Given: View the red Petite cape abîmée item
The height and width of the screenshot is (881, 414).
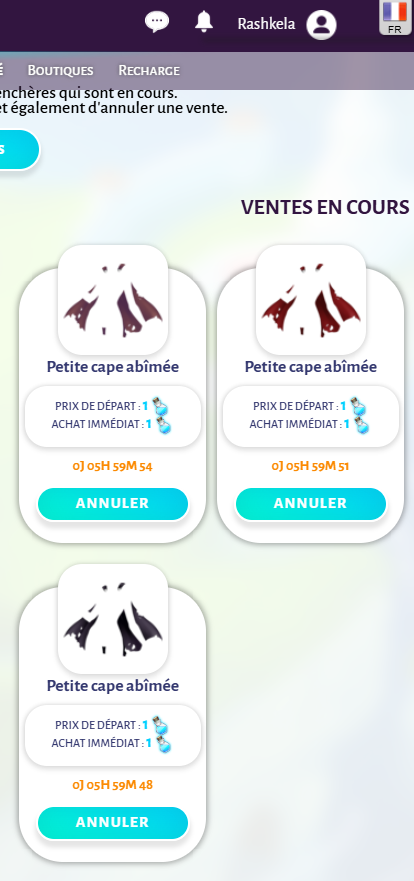Looking at the screenshot, I should click(311, 300).
